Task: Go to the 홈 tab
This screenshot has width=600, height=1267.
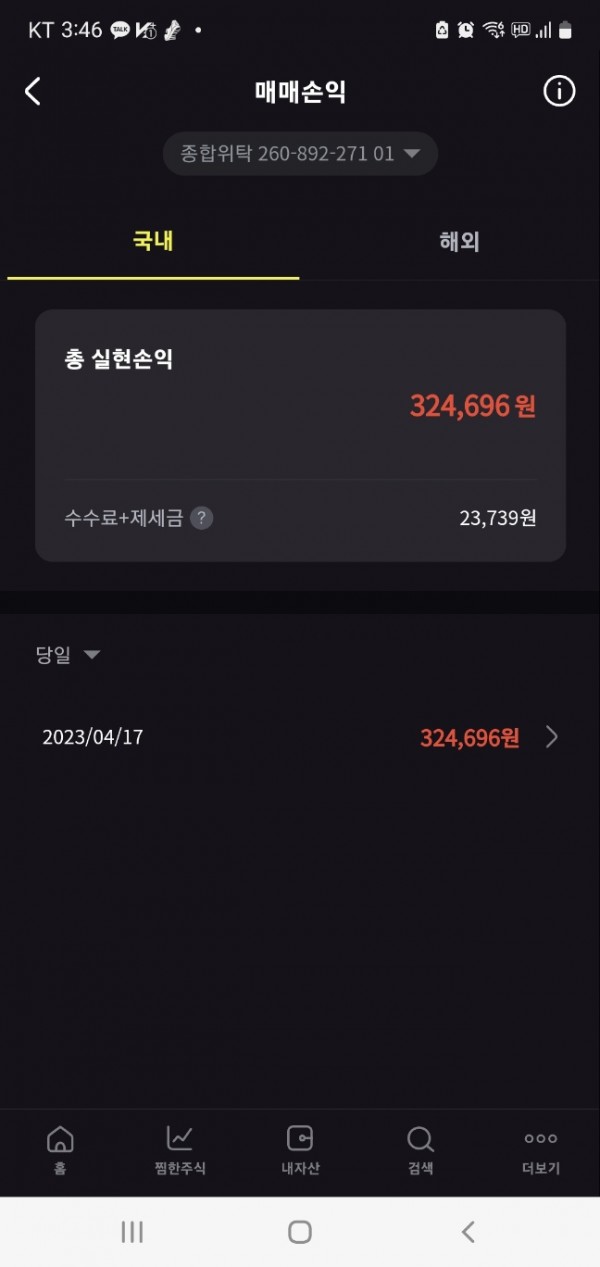Action: [60, 1148]
